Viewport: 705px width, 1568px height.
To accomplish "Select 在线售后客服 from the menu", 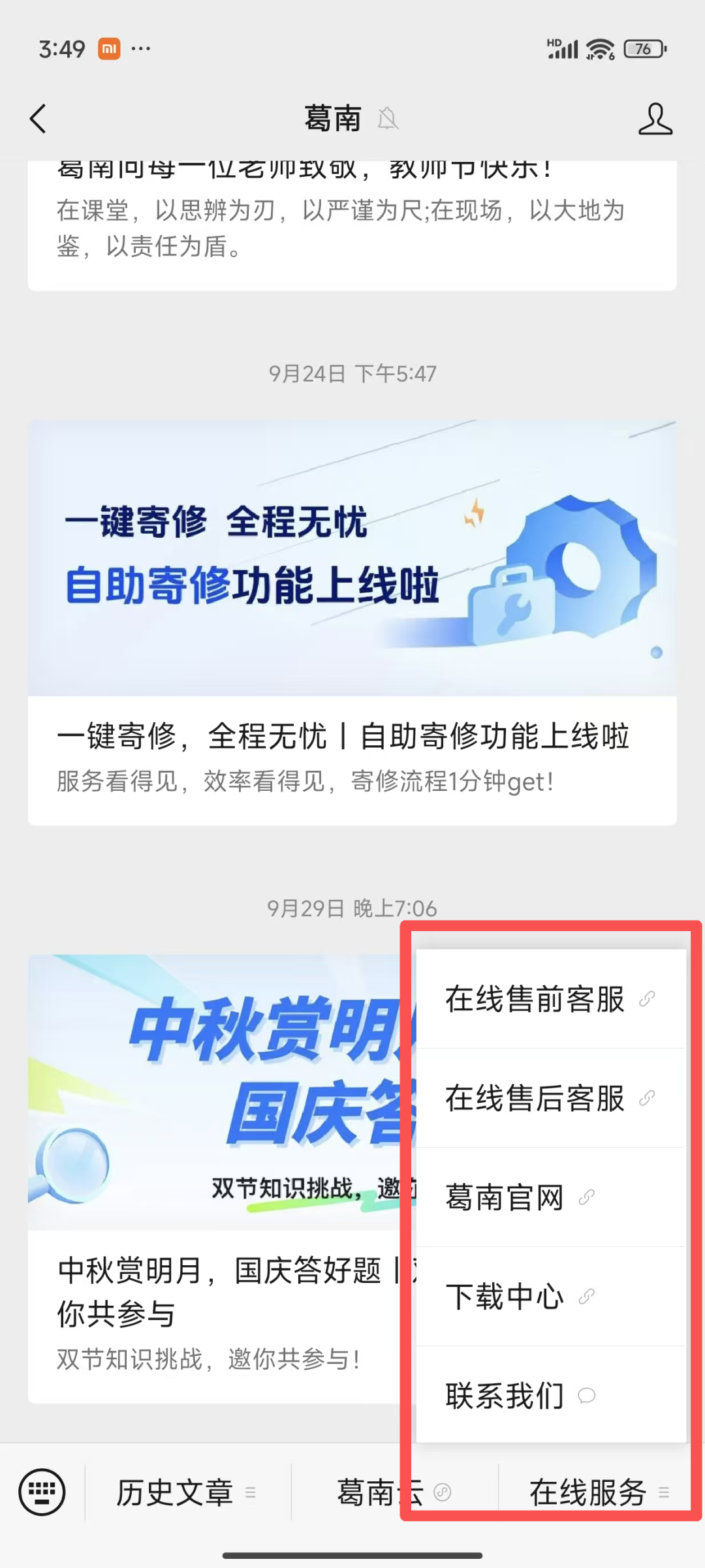I will click(x=551, y=1098).
